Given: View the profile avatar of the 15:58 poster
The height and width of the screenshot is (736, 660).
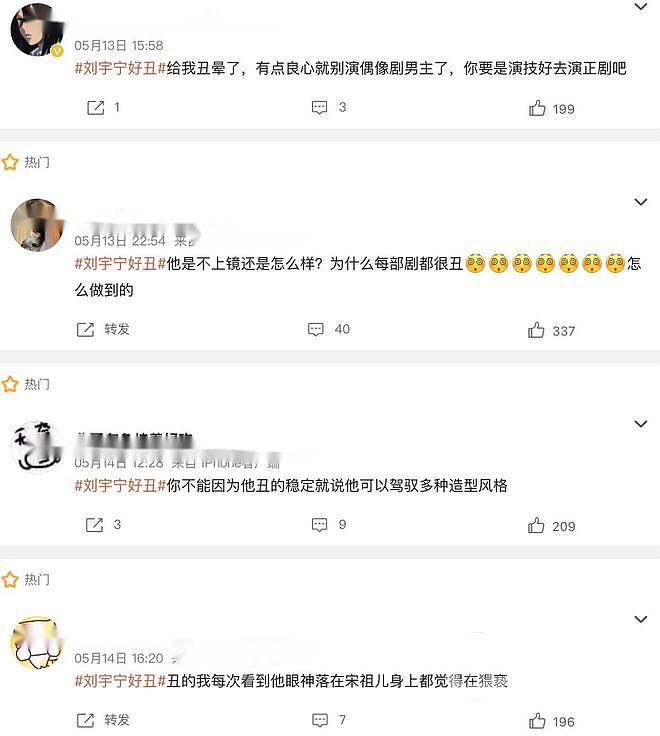Looking at the screenshot, I should pyautogui.click(x=37, y=29).
